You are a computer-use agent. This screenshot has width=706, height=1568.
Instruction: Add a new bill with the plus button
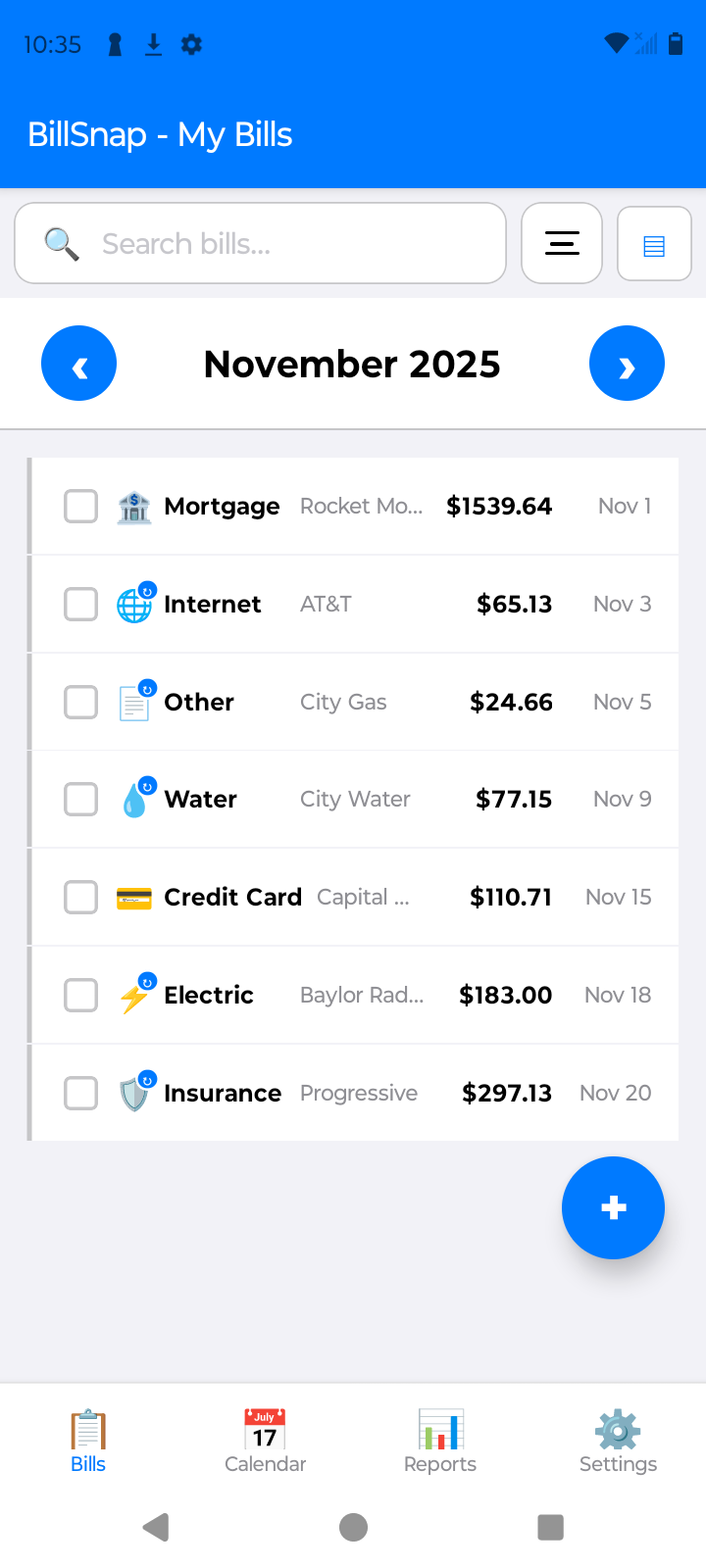tap(613, 1207)
